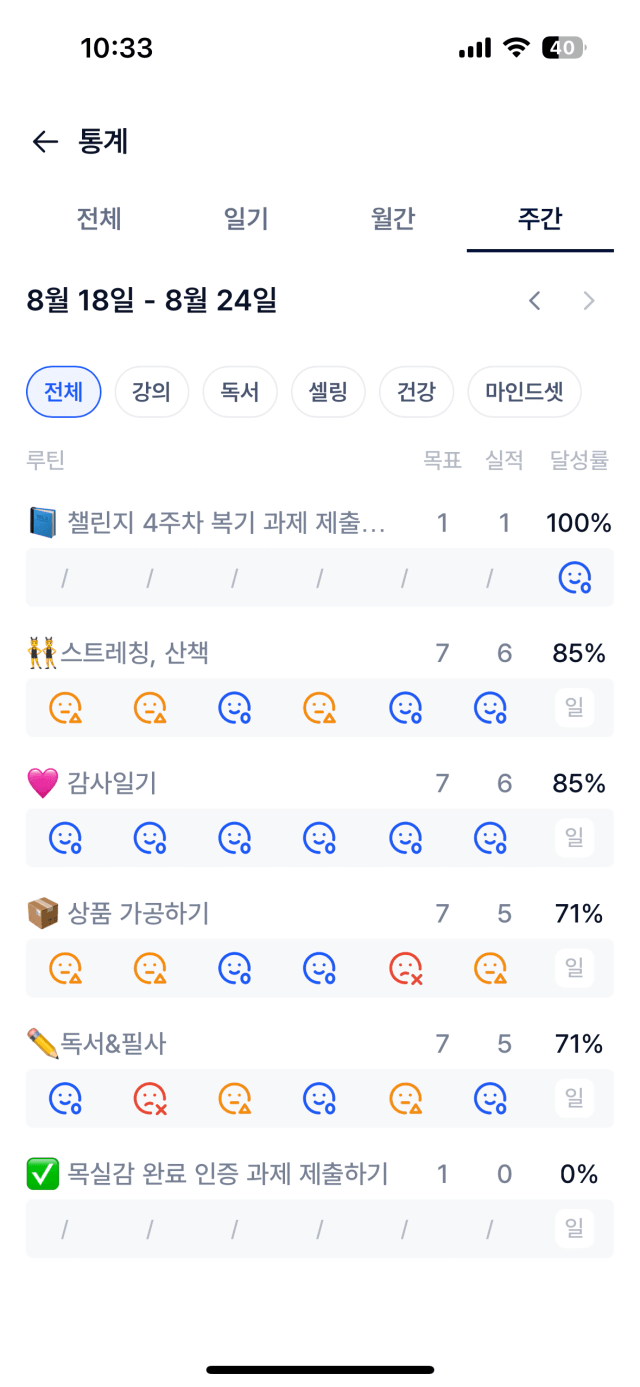This screenshot has width=640, height=1387.
Task: Go back from the 통계 screen
Action: click(45, 142)
